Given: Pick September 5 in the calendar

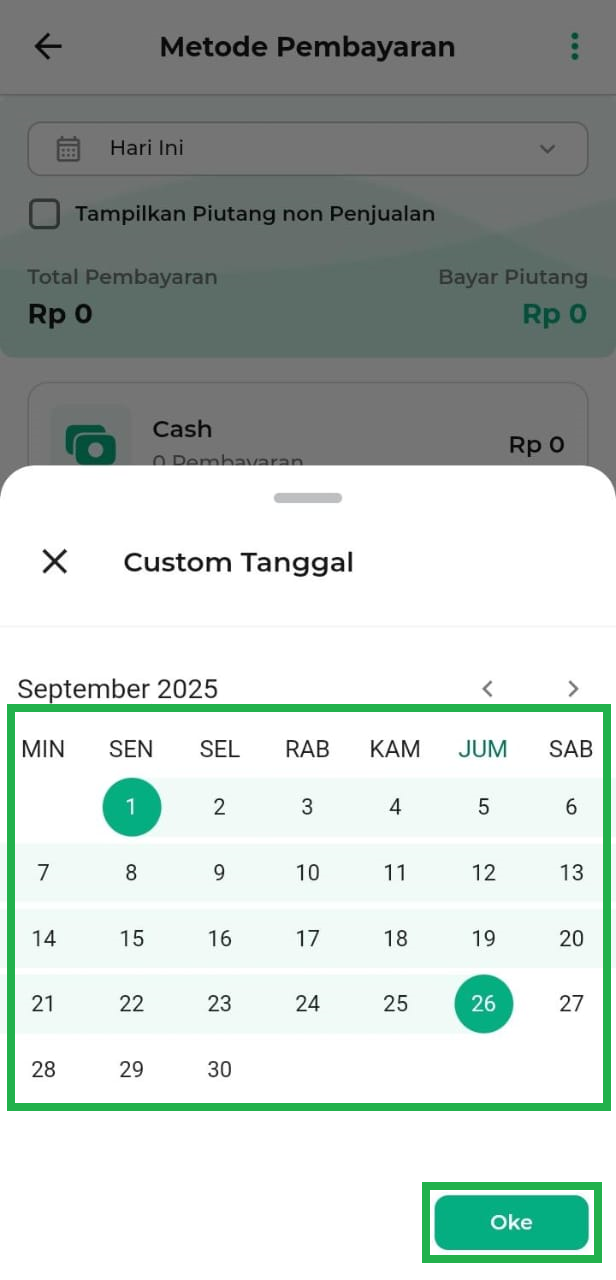Looking at the screenshot, I should click(x=483, y=807).
